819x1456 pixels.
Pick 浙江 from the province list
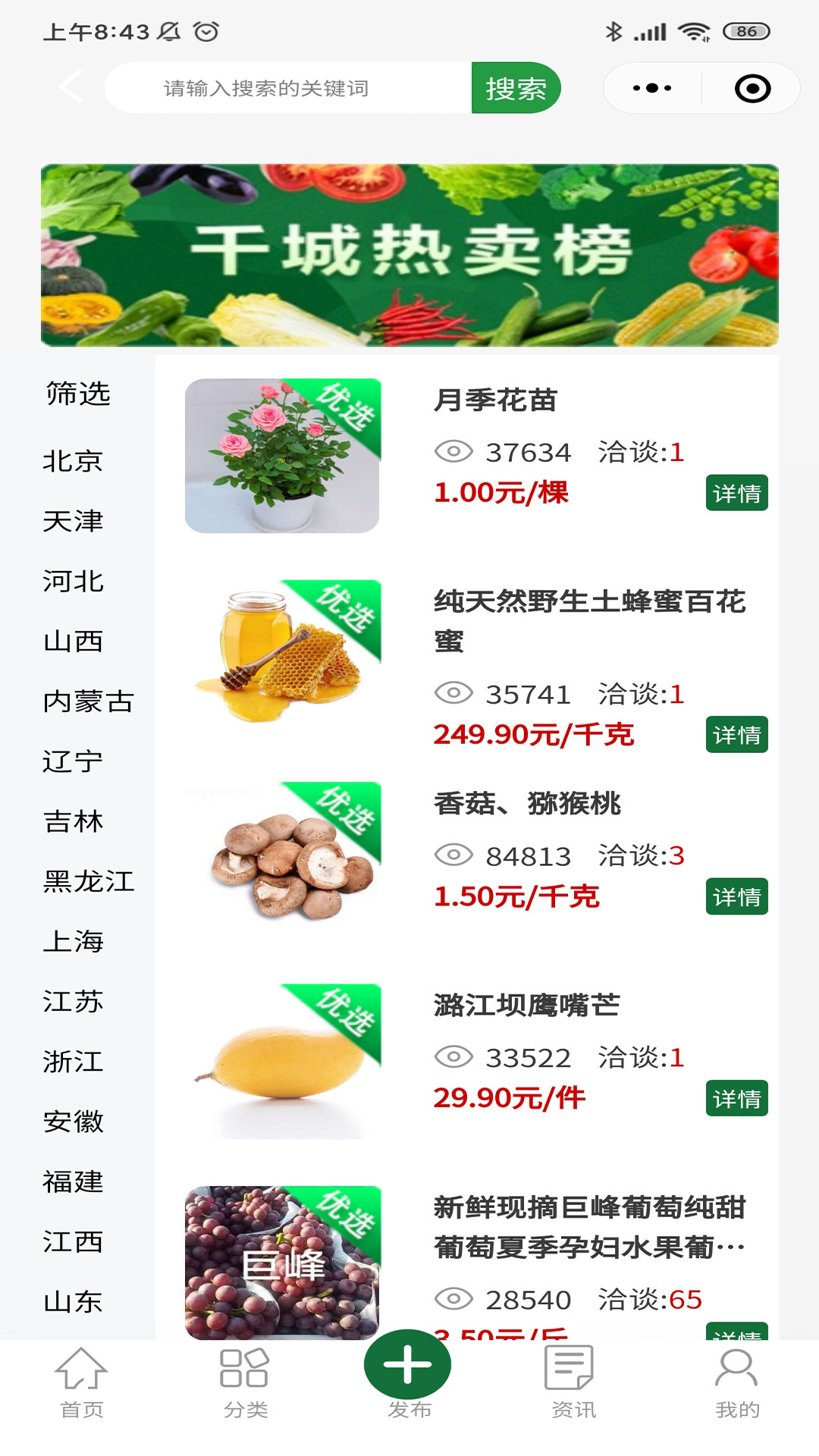click(x=73, y=1061)
